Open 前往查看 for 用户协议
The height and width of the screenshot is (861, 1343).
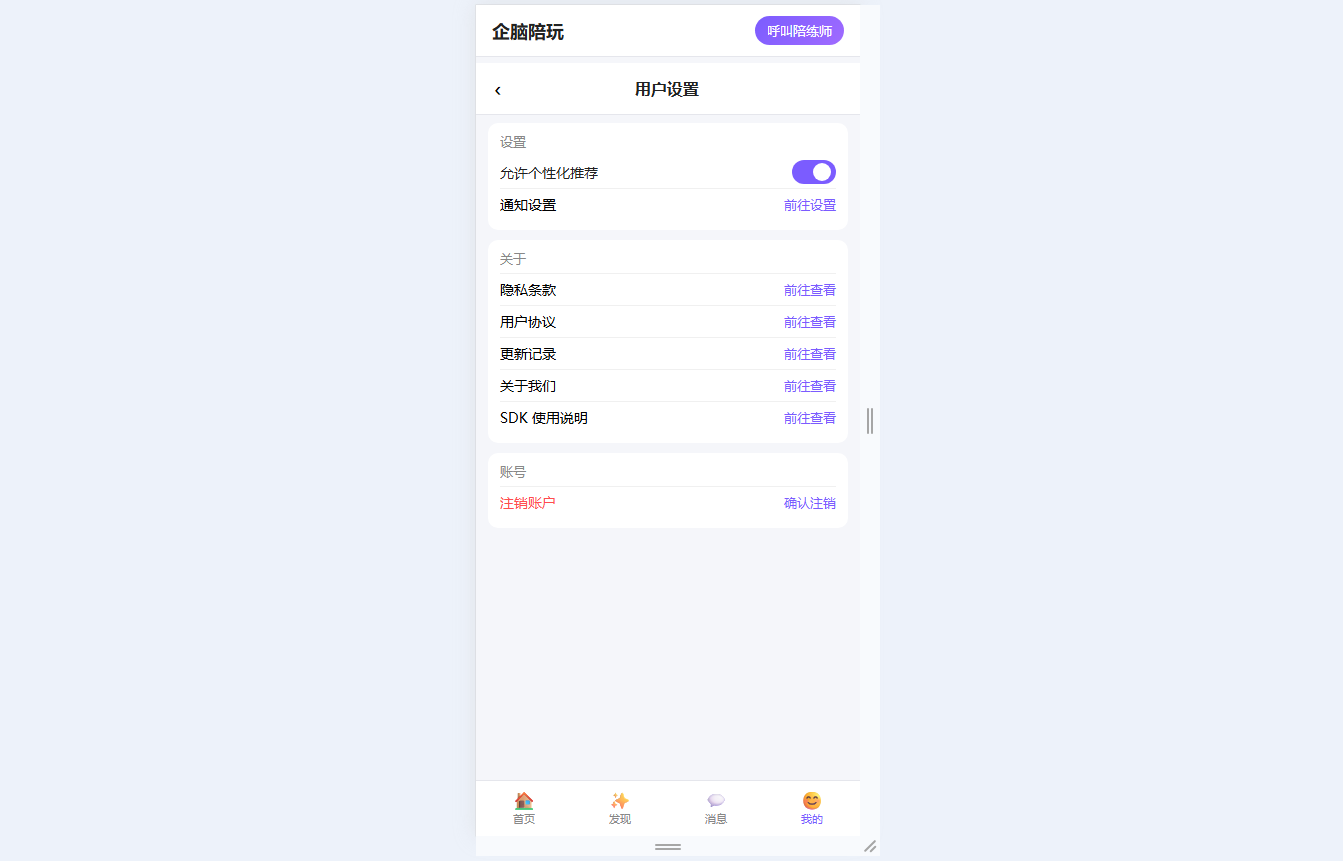(809, 323)
